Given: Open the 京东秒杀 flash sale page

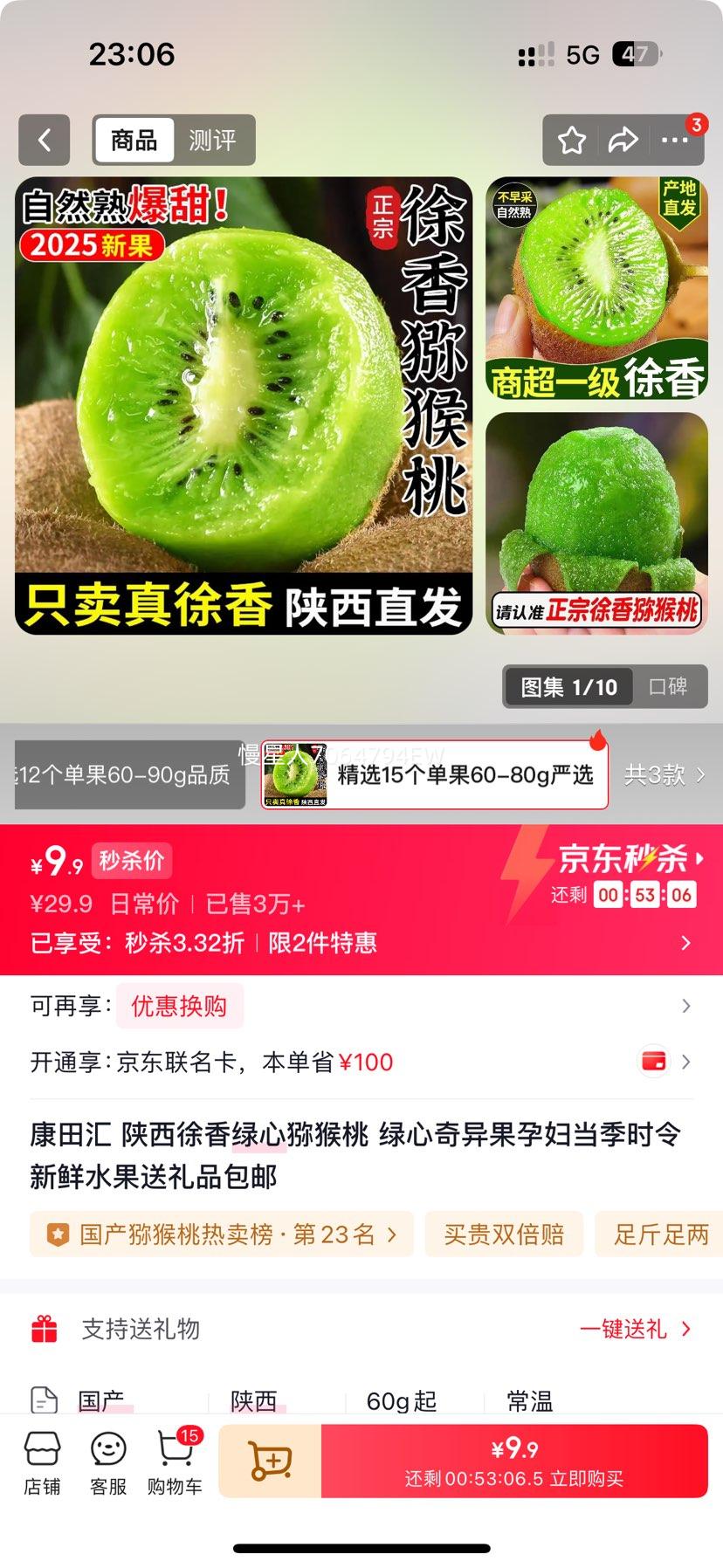Looking at the screenshot, I should [x=630, y=859].
